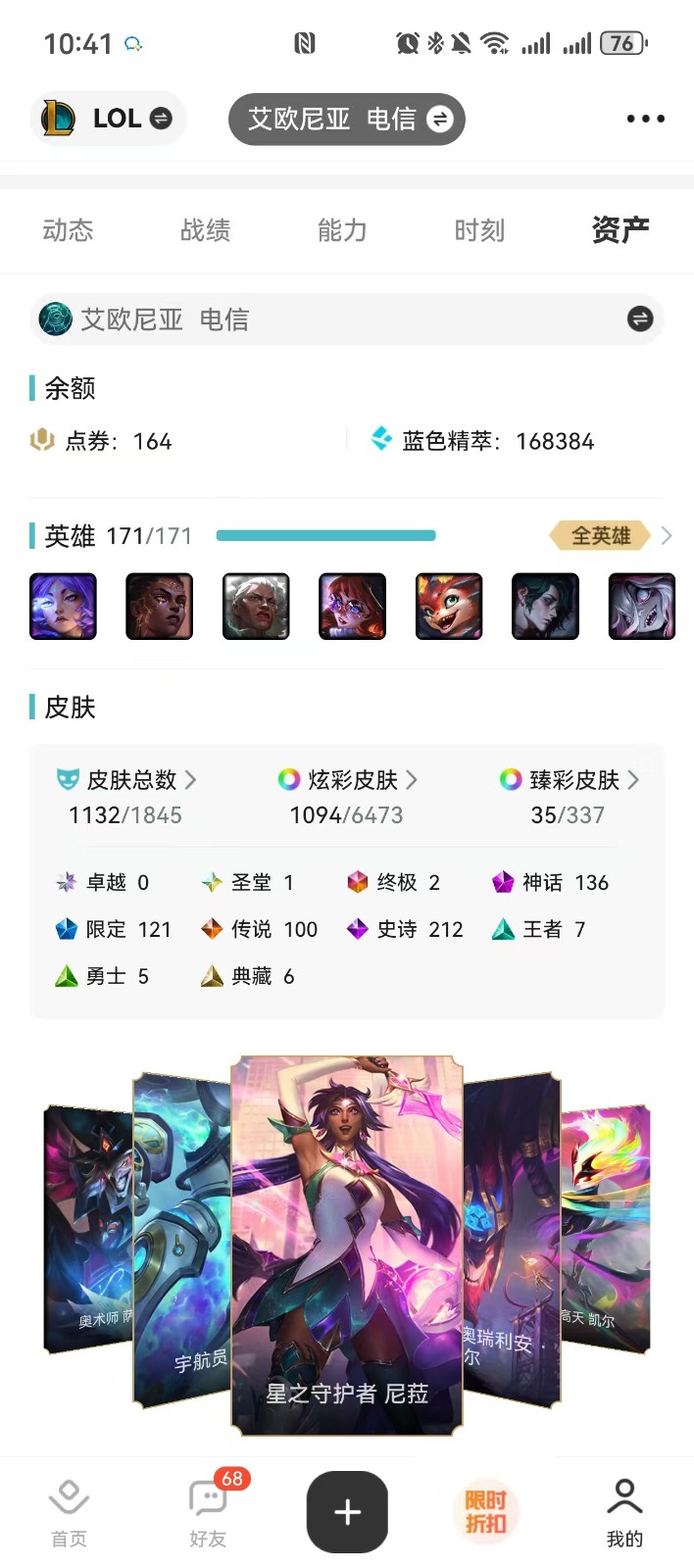Tap the 艾欧尼亚 电信 account switch row
694x1568 pixels.
coord(346,319)
